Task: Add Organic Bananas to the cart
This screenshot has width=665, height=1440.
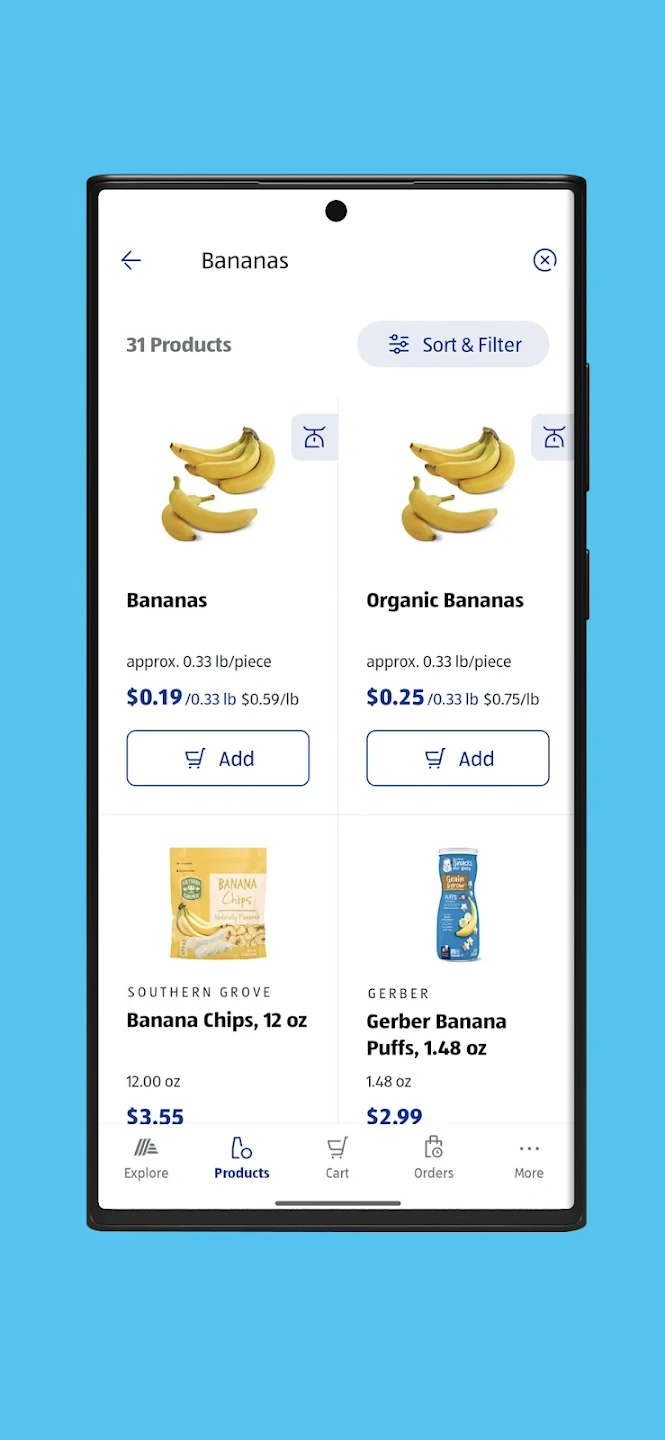Action: pyautogui.click(x=457, y=758)
